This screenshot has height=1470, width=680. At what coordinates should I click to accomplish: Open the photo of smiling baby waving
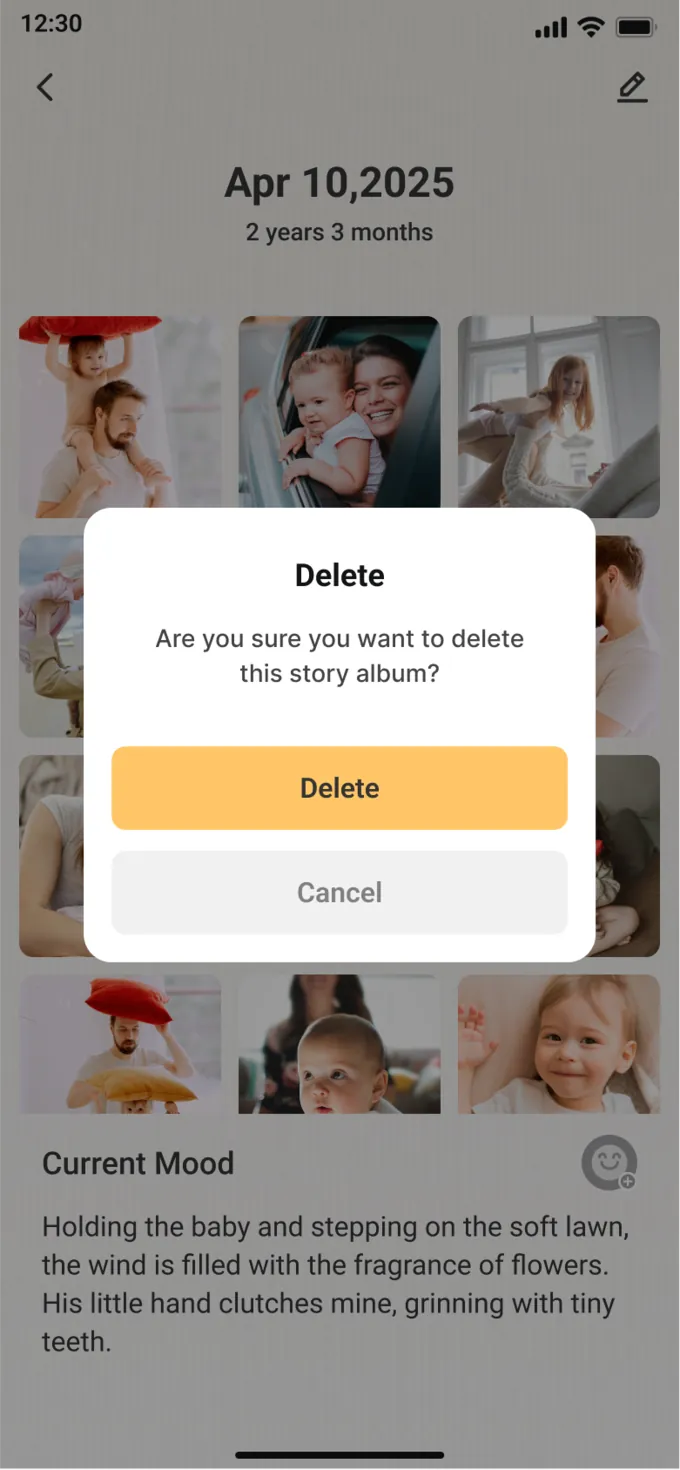559,1044
